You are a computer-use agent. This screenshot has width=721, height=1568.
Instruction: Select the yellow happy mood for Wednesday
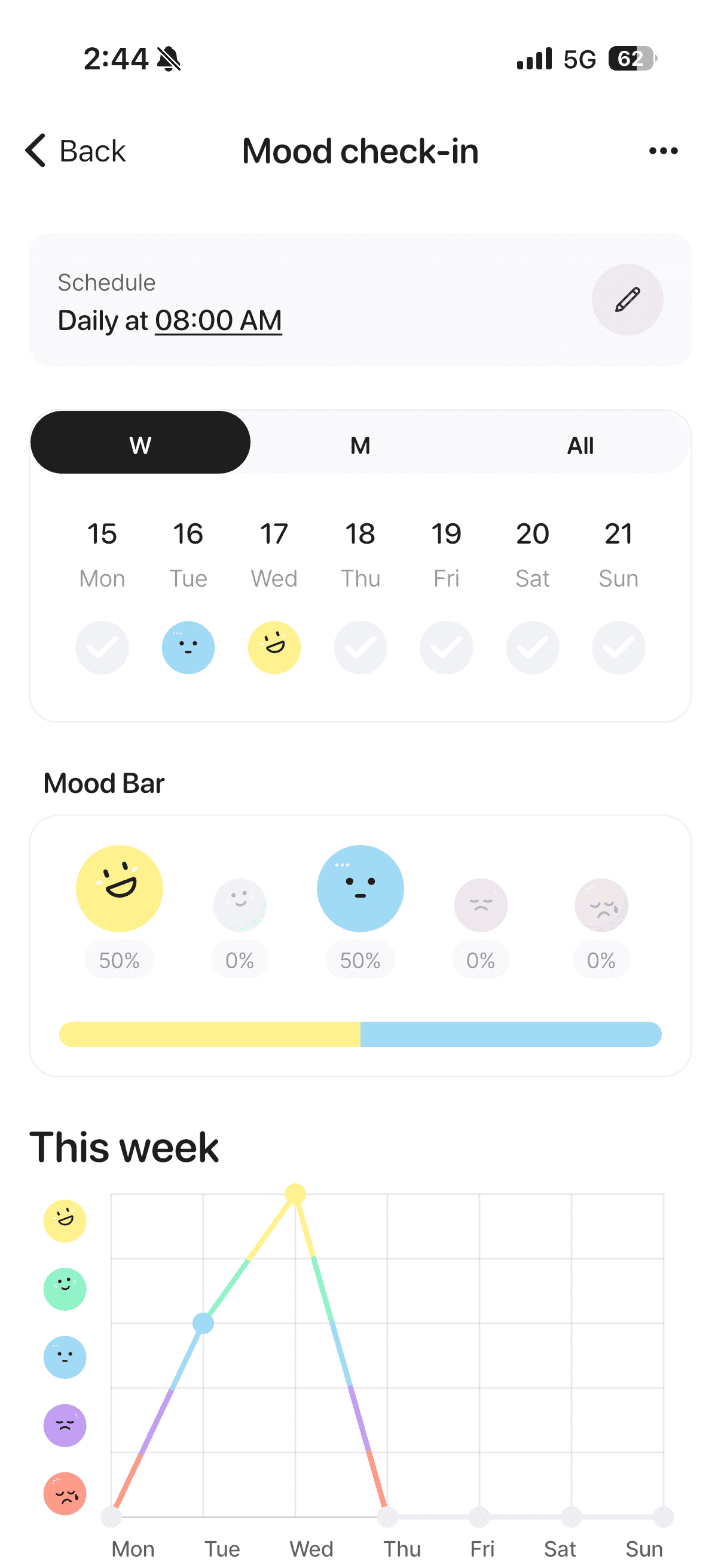pos(274,648)
